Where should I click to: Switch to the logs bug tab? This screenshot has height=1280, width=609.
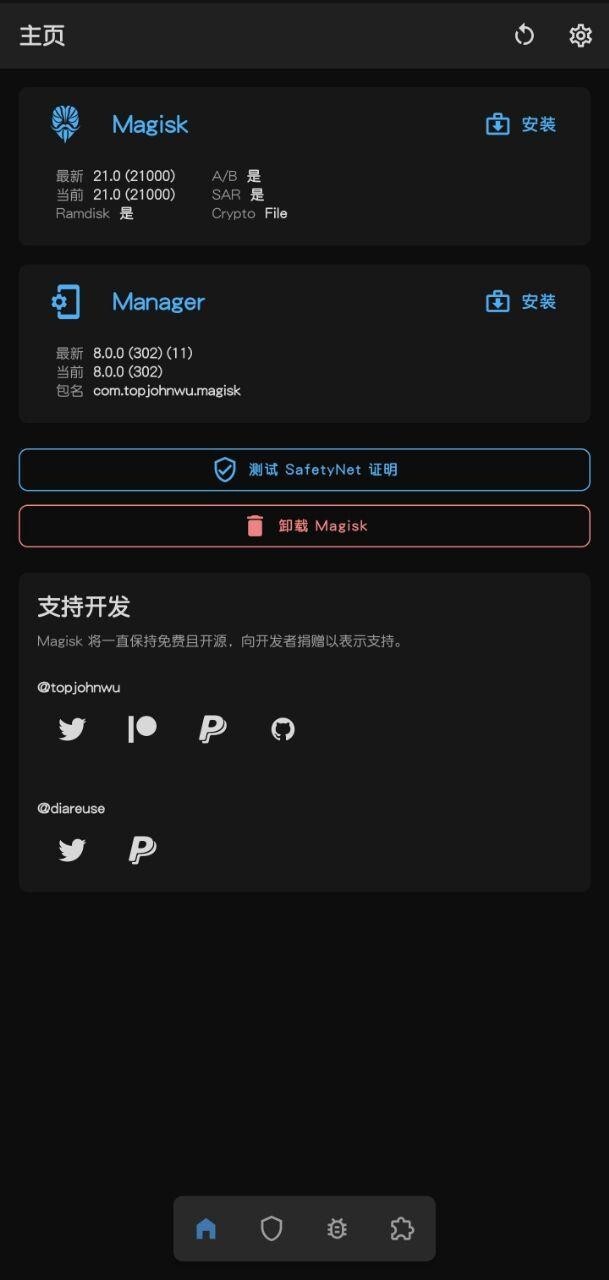(337, 1229)
